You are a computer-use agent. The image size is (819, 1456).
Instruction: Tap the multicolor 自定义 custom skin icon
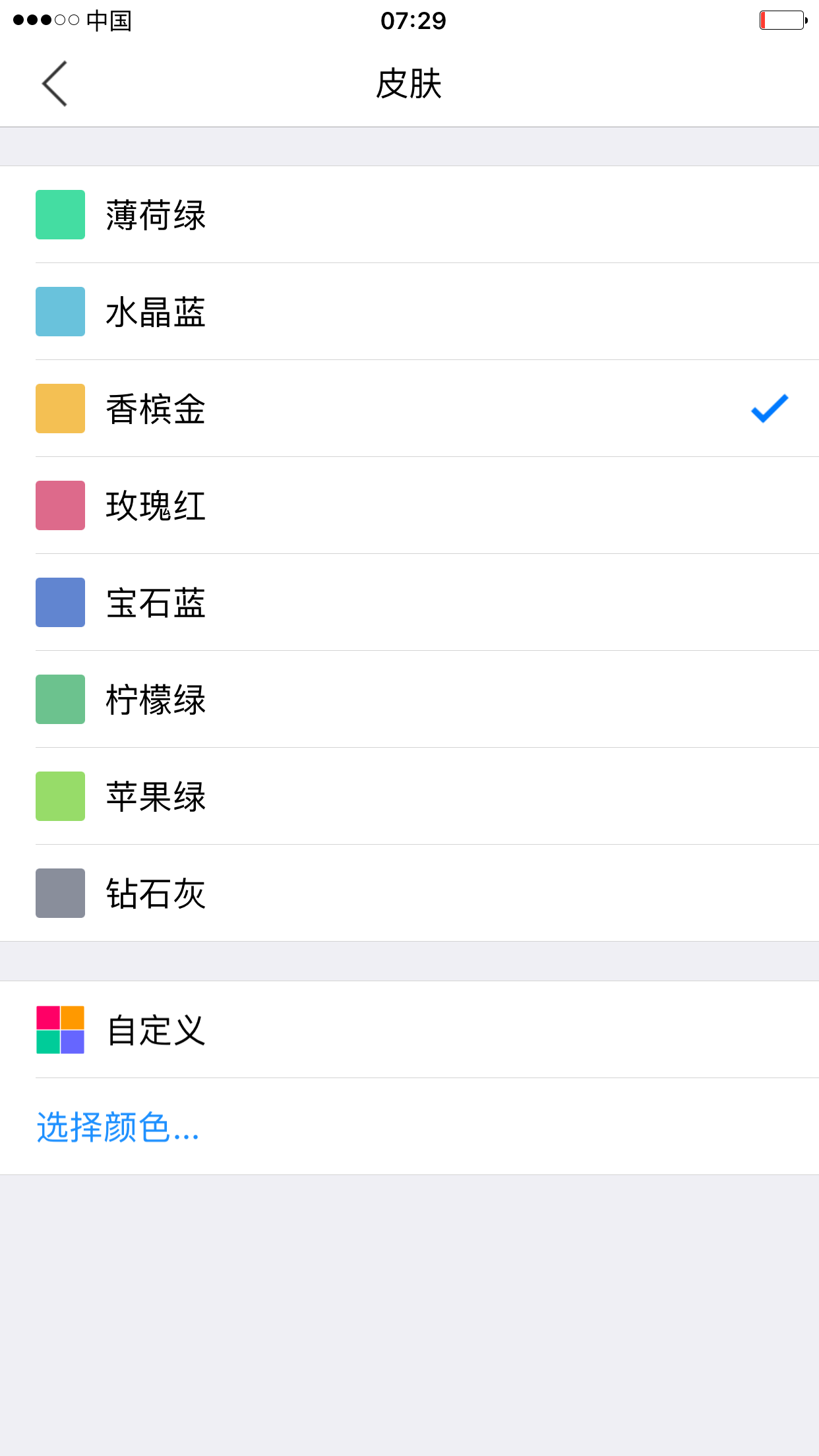[60, 1029]
